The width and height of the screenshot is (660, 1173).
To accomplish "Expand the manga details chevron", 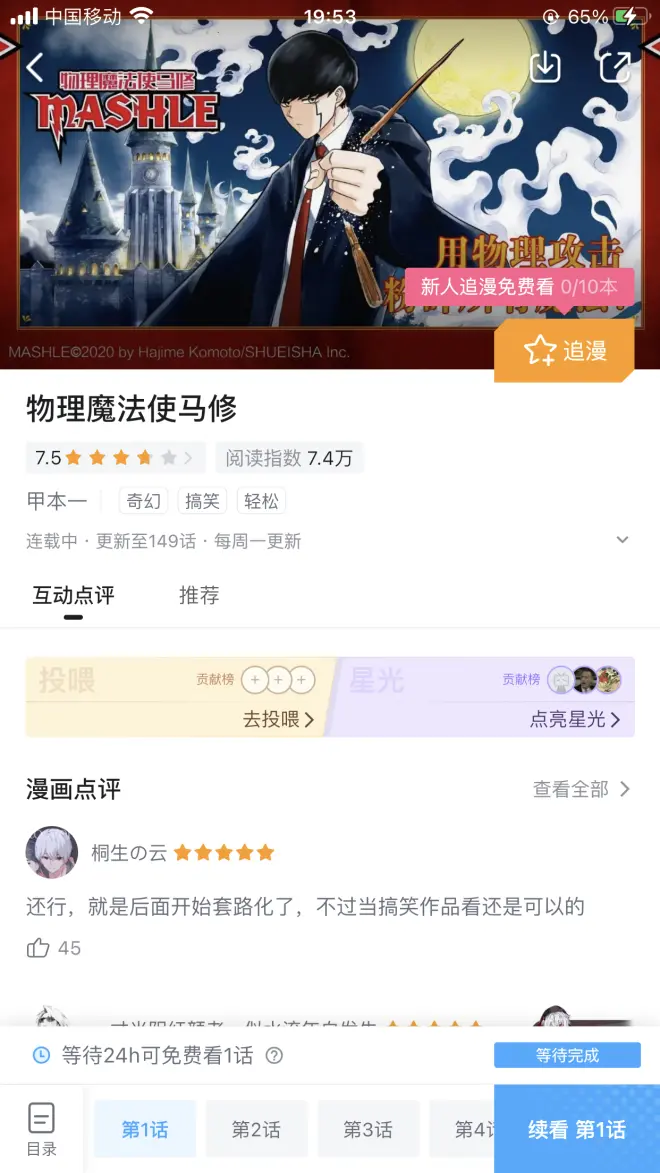I will coord(622,540).
